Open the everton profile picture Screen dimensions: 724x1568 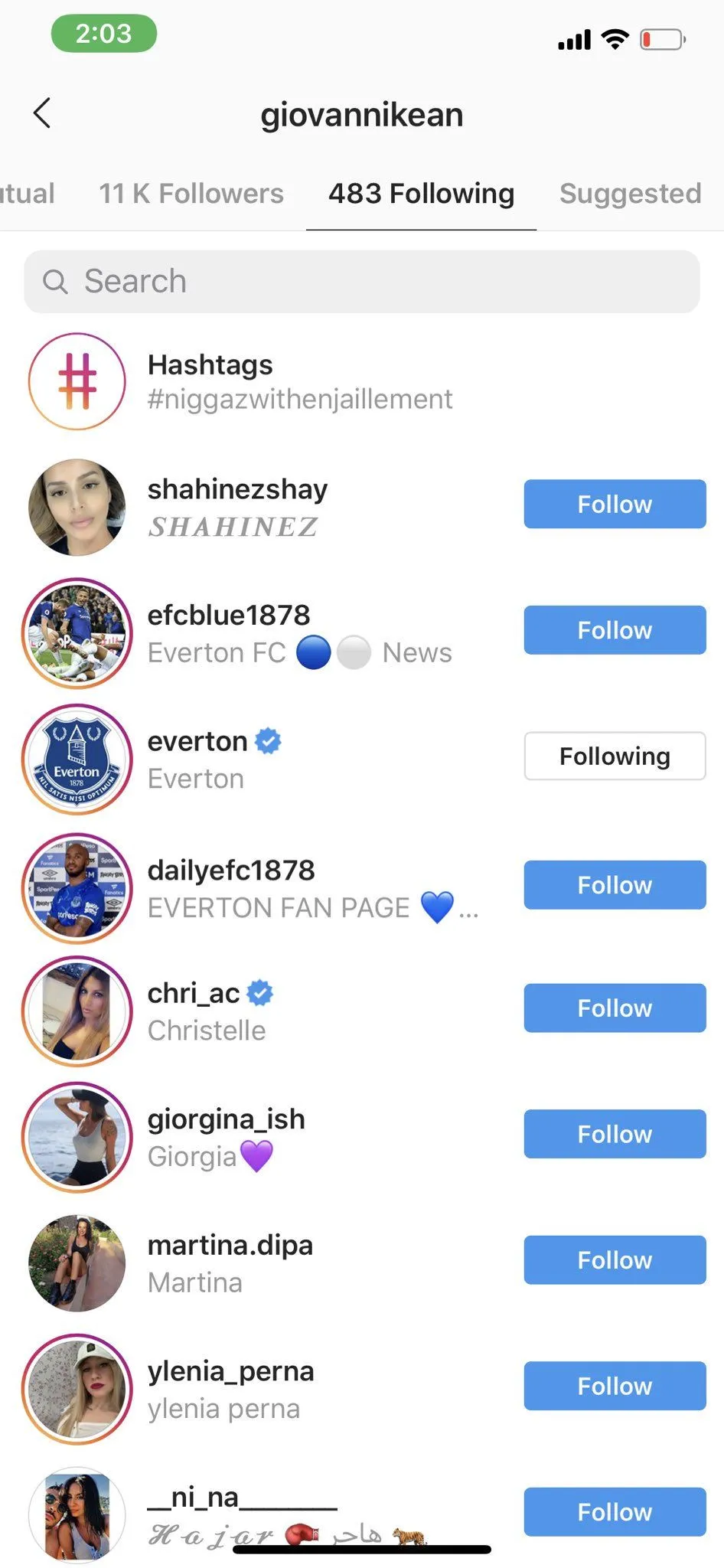(x=77, y=759)
